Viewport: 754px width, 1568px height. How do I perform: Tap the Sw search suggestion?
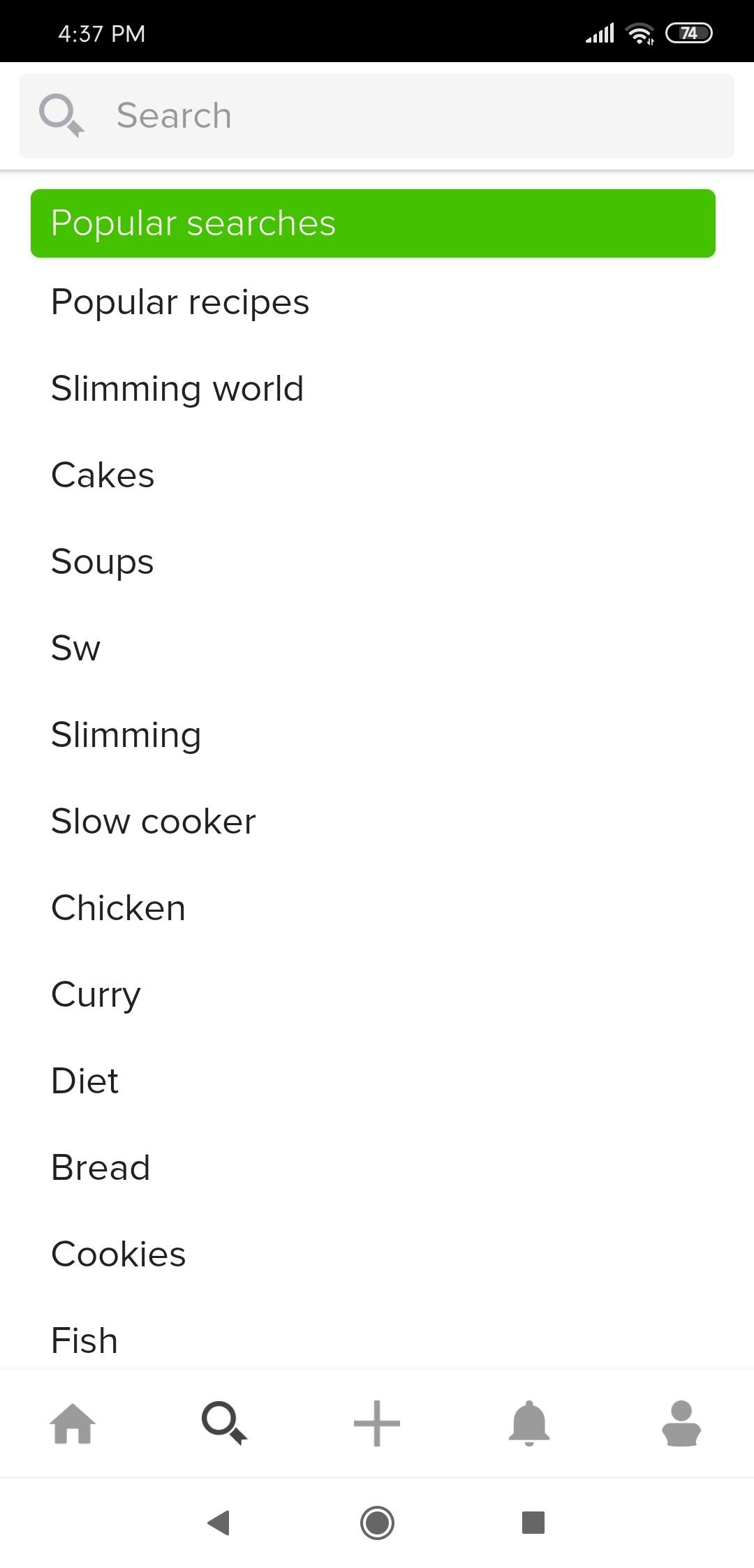pos(377,649)
